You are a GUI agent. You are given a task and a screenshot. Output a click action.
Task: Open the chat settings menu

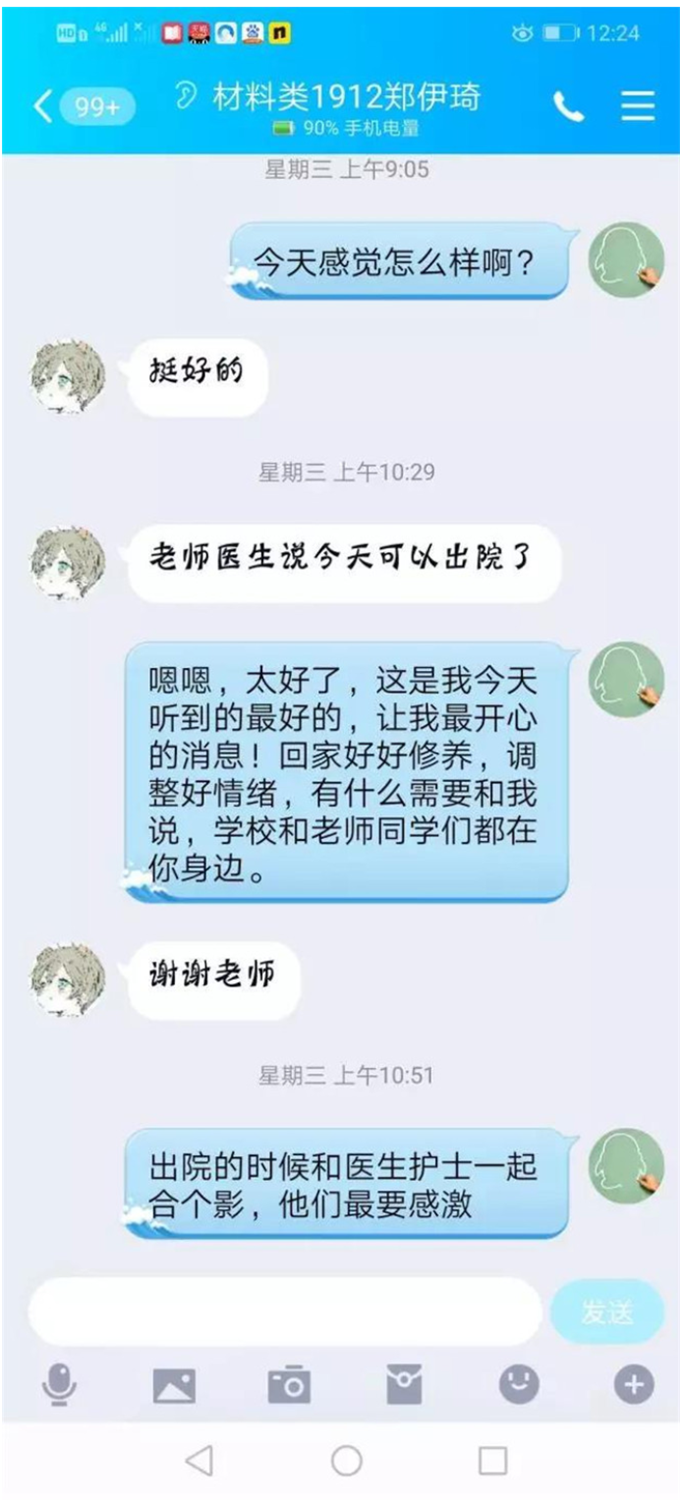click(637, 106)
